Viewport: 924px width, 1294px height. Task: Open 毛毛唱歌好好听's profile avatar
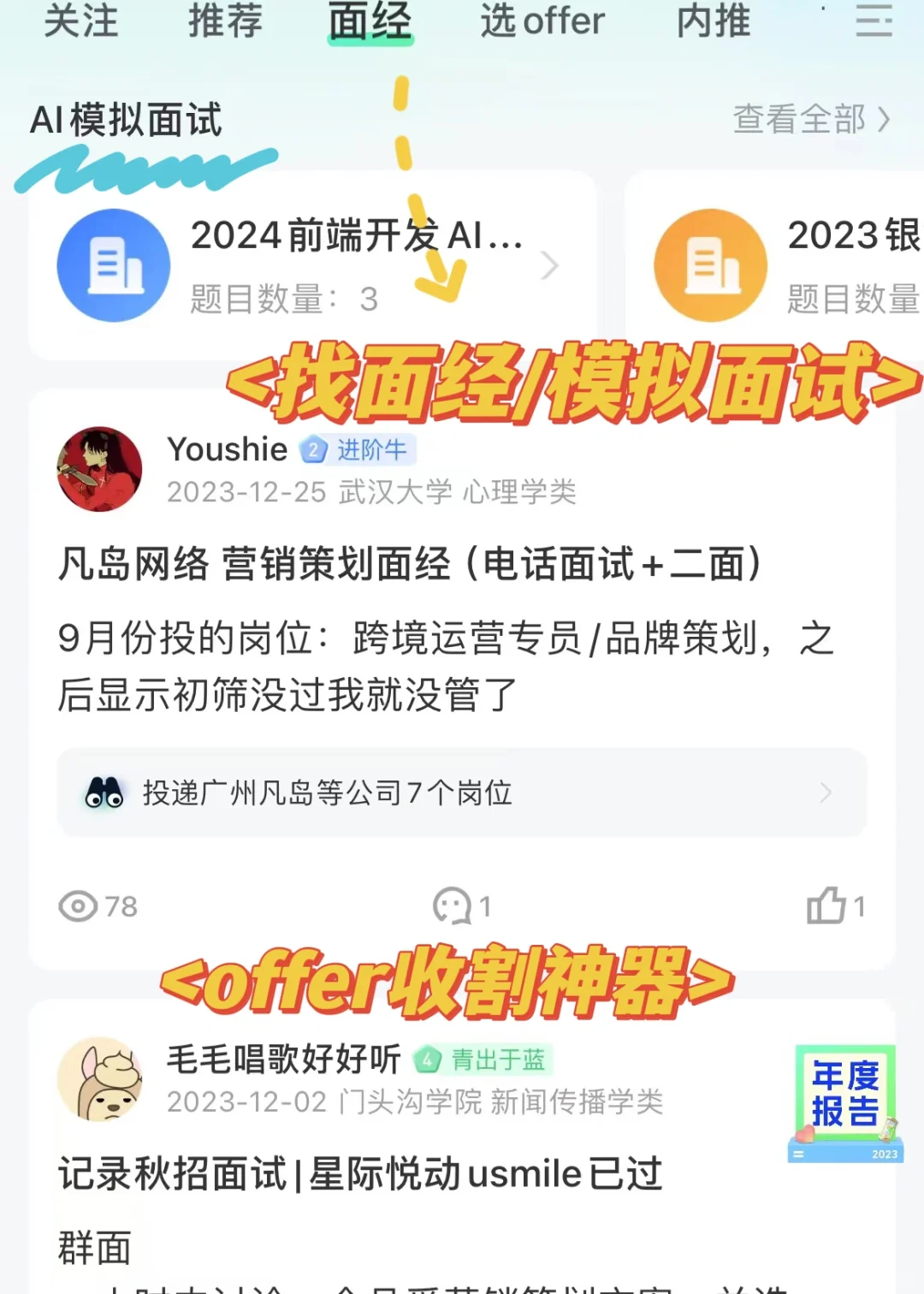click(x=99, y=1078)
